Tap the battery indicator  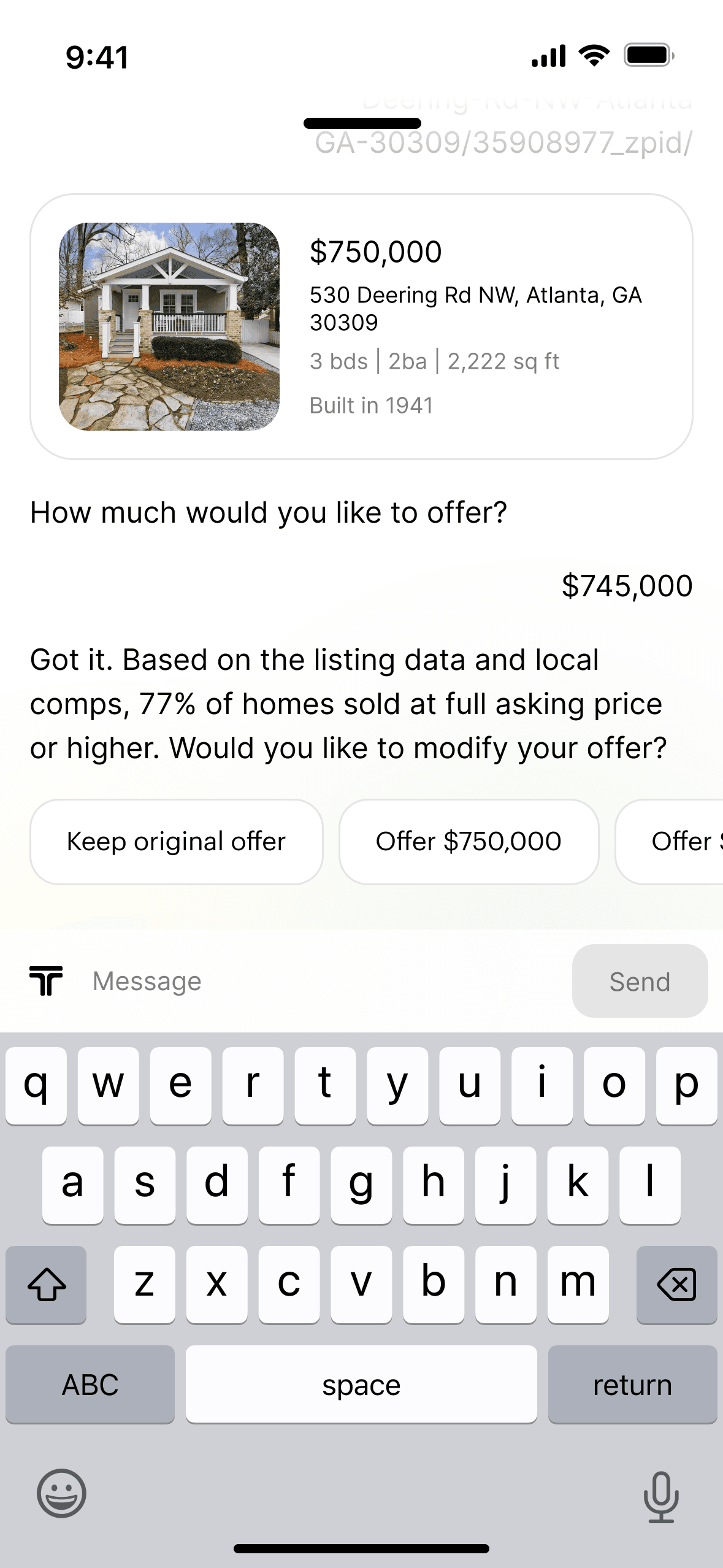(x=648, y=56)
